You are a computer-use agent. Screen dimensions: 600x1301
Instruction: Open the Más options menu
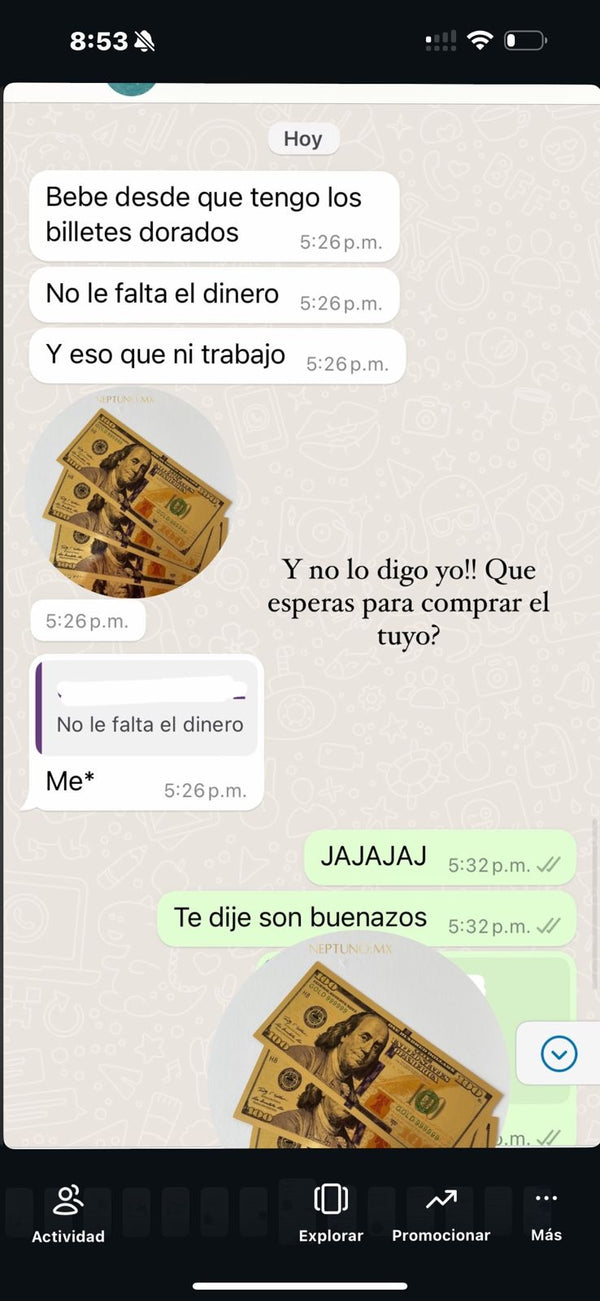click(x=546, y=1213)
